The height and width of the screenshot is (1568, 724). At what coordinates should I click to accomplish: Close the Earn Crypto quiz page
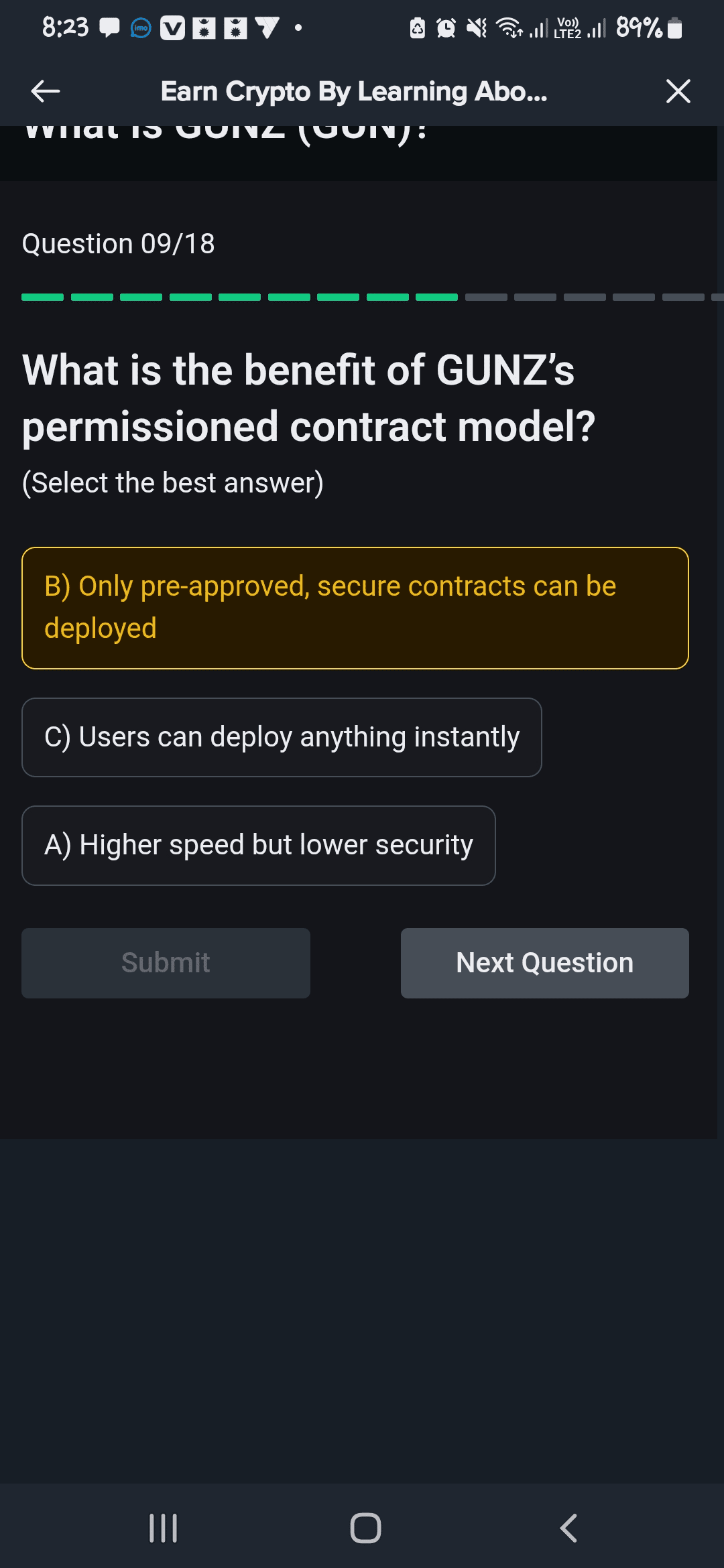tap(678, 91)
